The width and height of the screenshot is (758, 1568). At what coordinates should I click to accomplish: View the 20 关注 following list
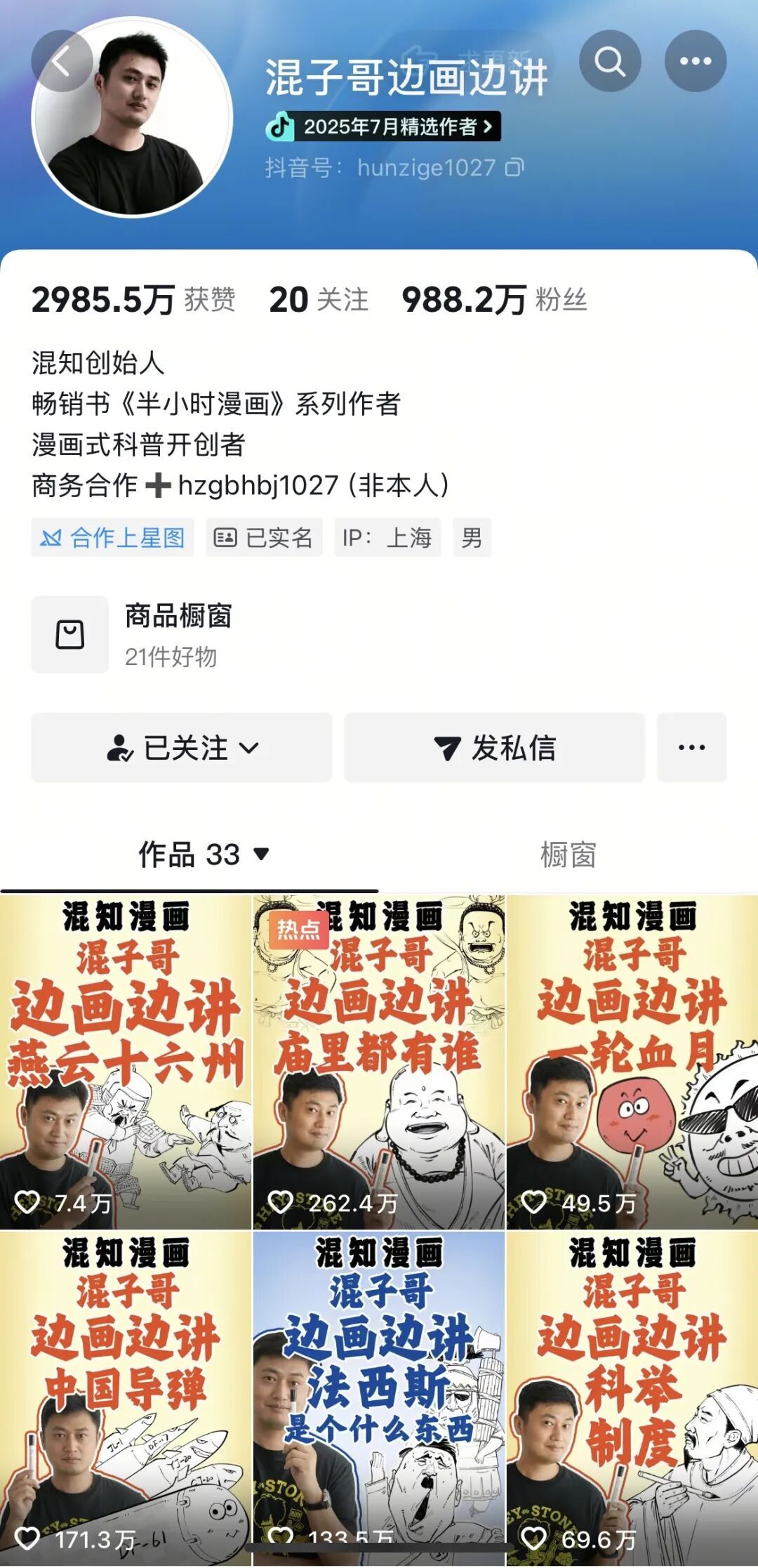pos(318,300)
